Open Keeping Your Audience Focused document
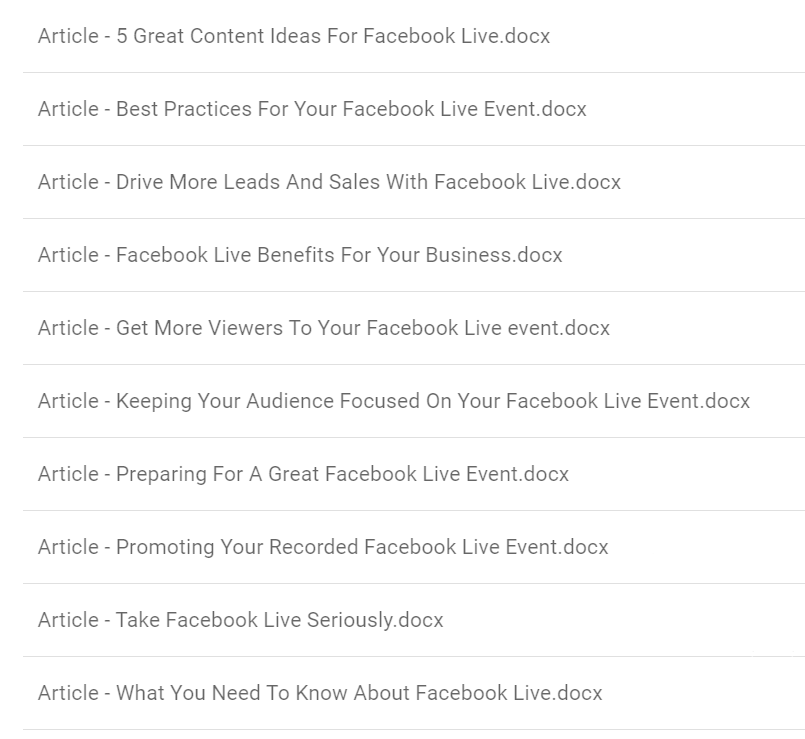The height and width of the screenshot is (739, 805). point(394,401)
